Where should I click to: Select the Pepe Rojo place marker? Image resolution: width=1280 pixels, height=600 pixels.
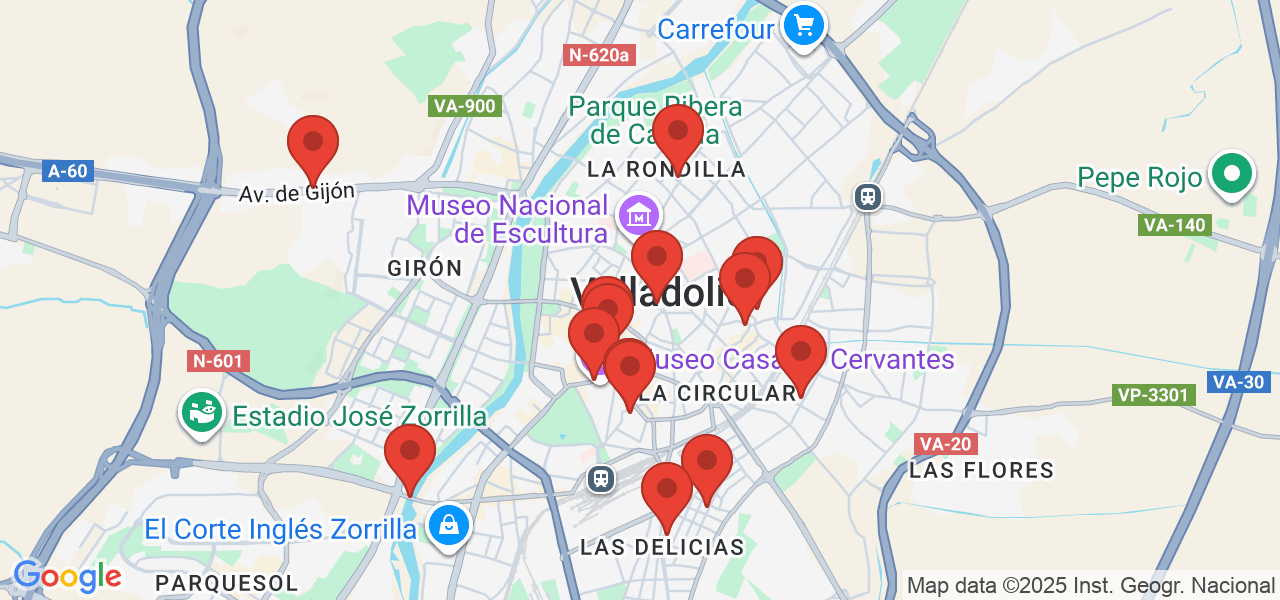click(1232, 175)
